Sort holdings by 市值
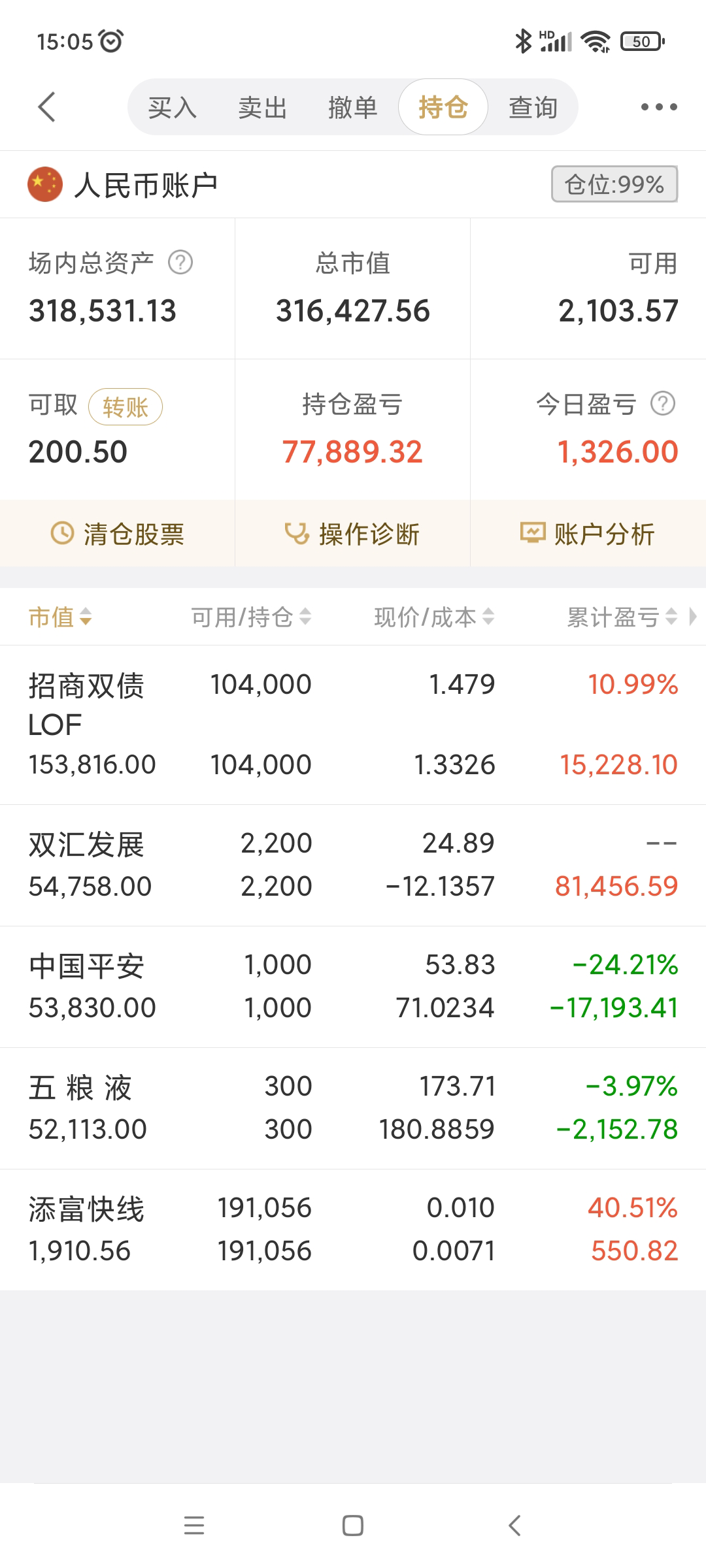The image size is (706, 1568). [60, 617]
